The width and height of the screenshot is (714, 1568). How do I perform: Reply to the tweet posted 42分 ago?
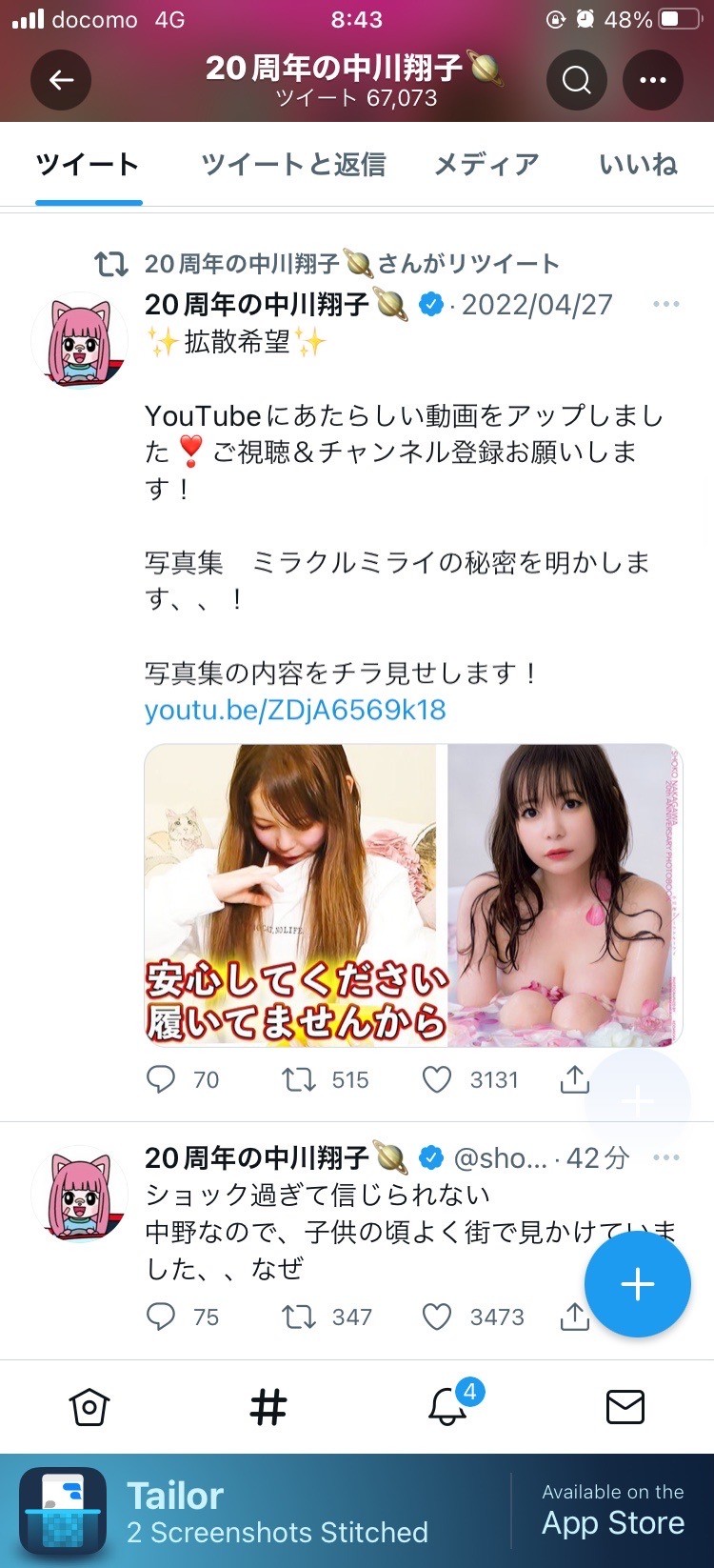(x=161, y=1317)
